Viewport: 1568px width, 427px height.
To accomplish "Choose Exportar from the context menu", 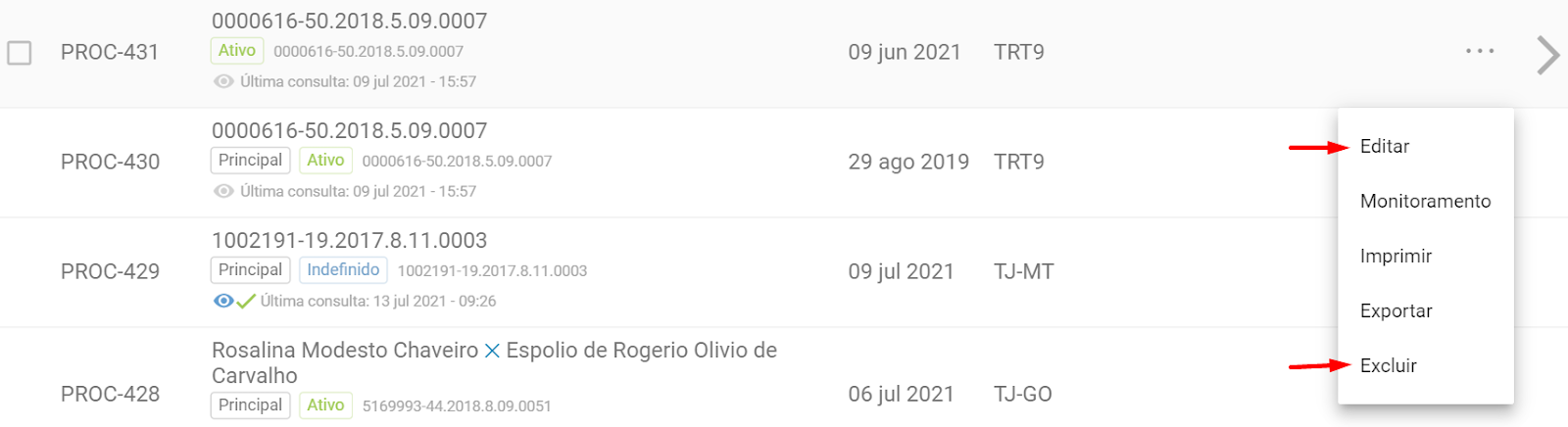I will coord(1396,311).
